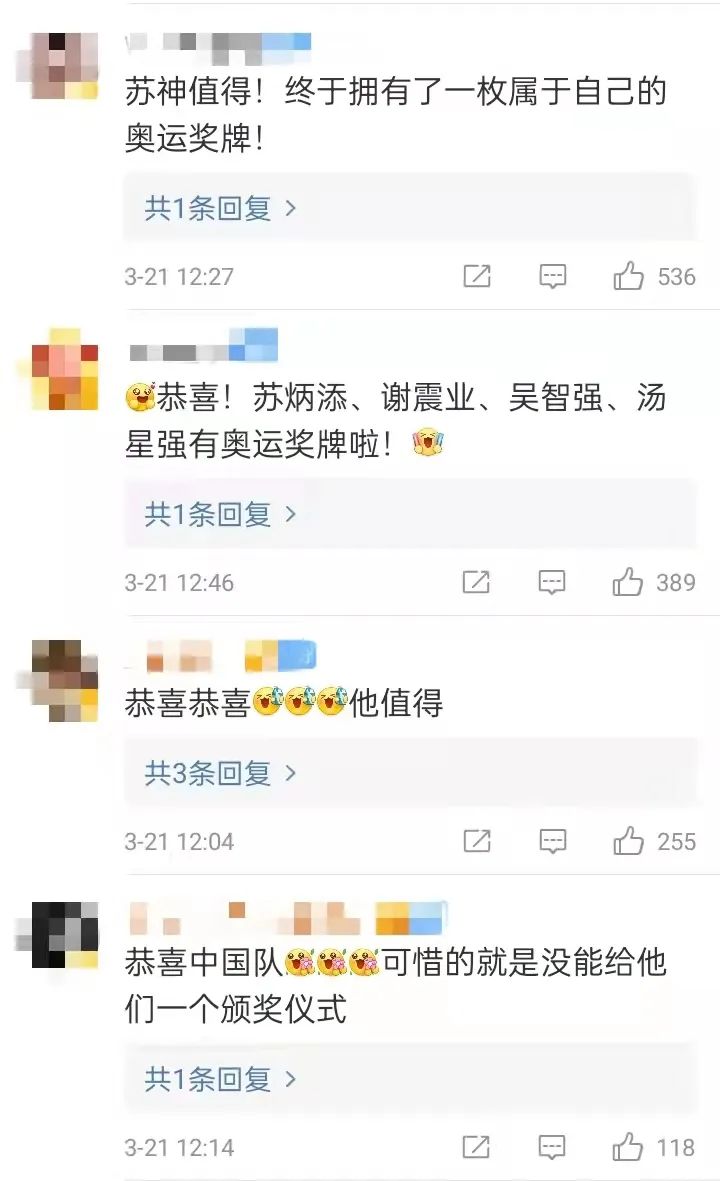Like the comment with 255 likes
Viewport: 720px width, 1181px height.
click(x=629, y=841)
